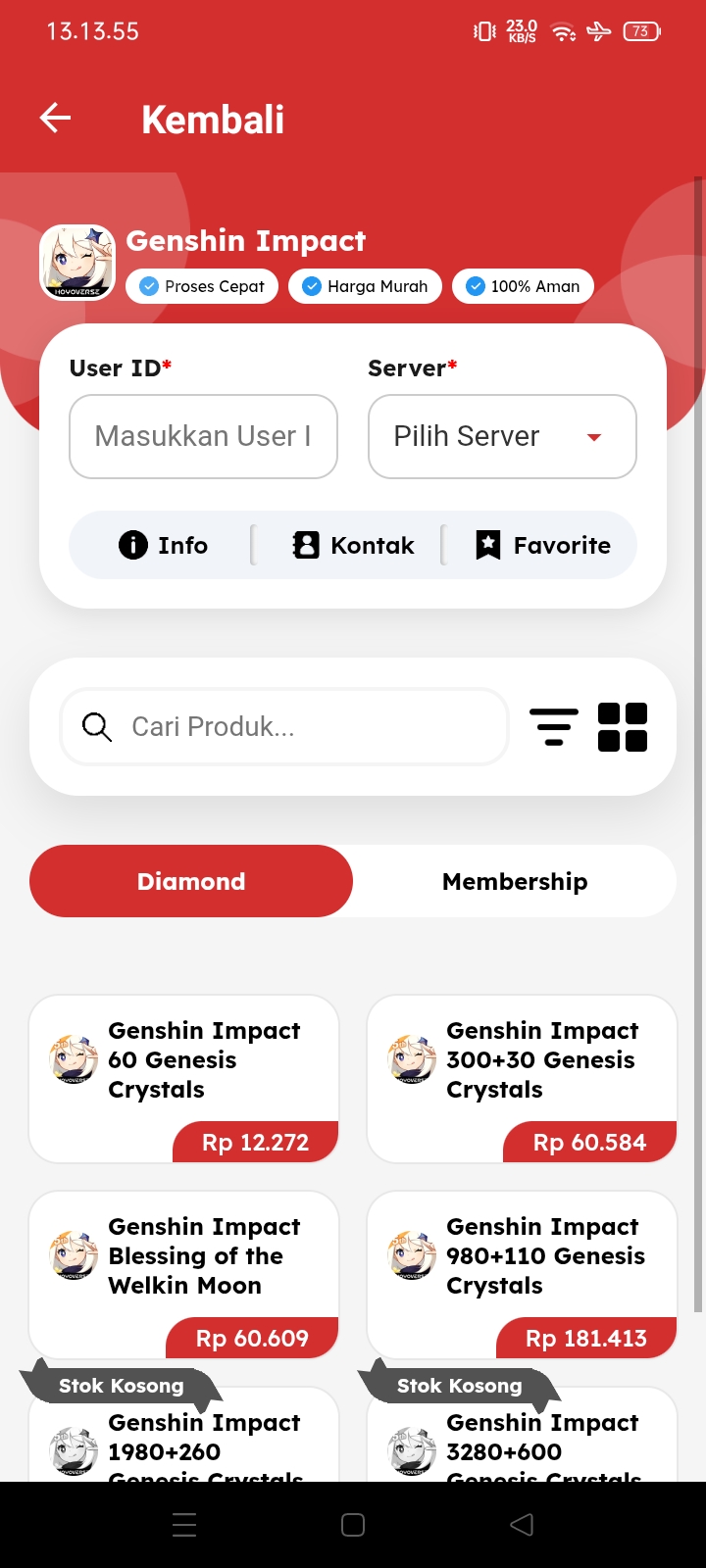The width and height of the screenshot is (706, 1568).
Task: Tap the system back triangle button
Action: tap(522, 1525)
